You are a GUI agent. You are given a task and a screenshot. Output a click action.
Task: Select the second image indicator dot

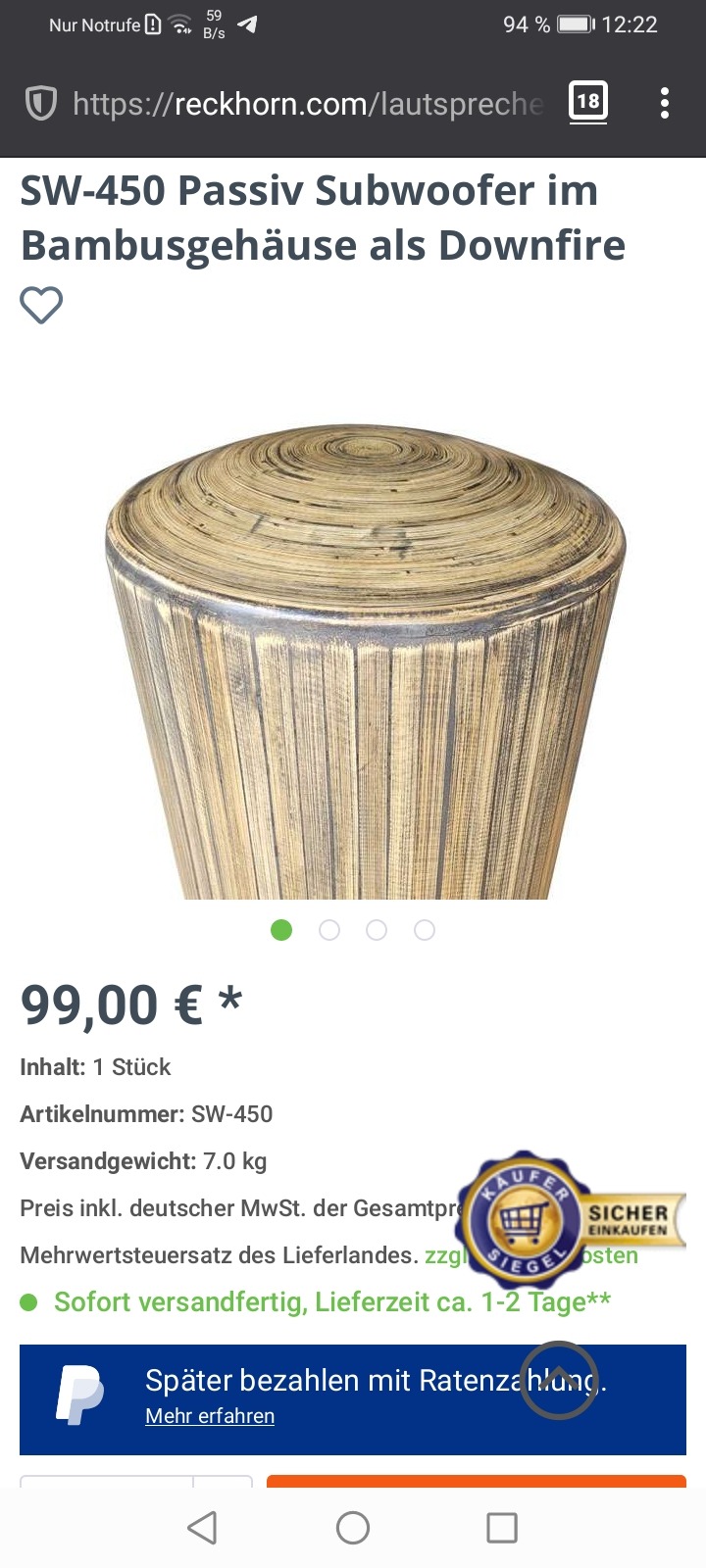click(x=329, y=930)
